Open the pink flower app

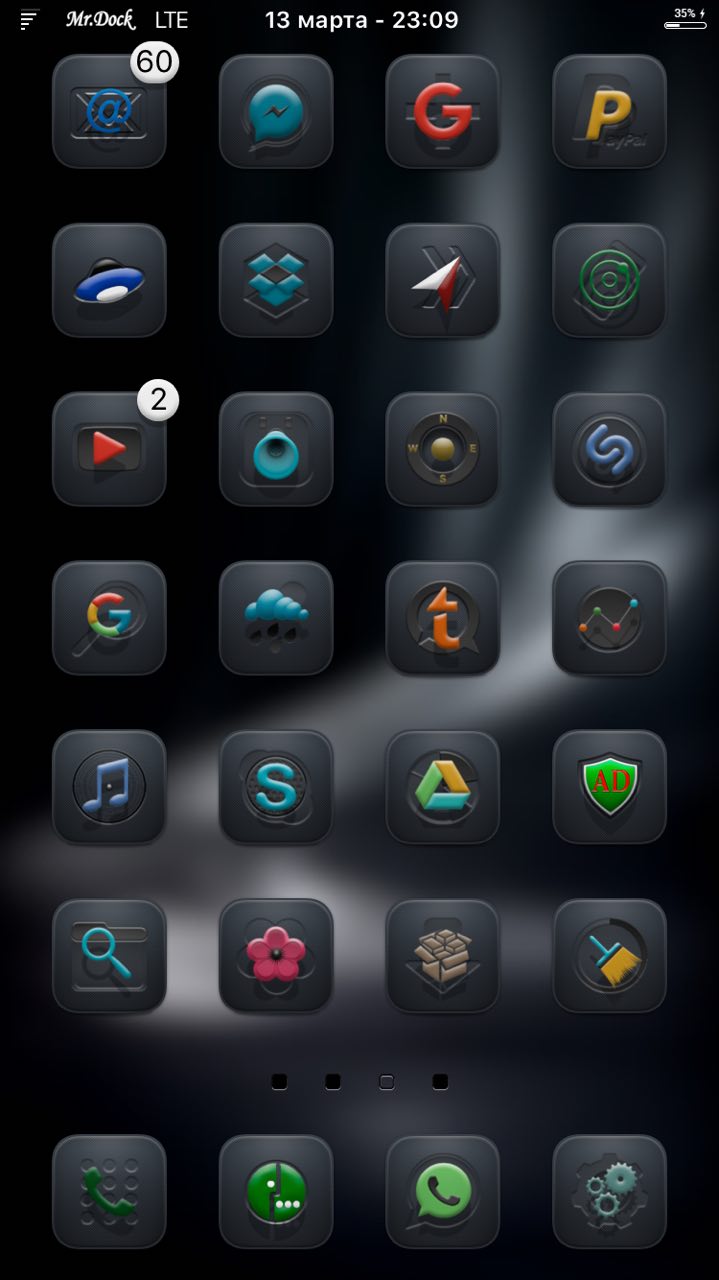pos(276,956)
